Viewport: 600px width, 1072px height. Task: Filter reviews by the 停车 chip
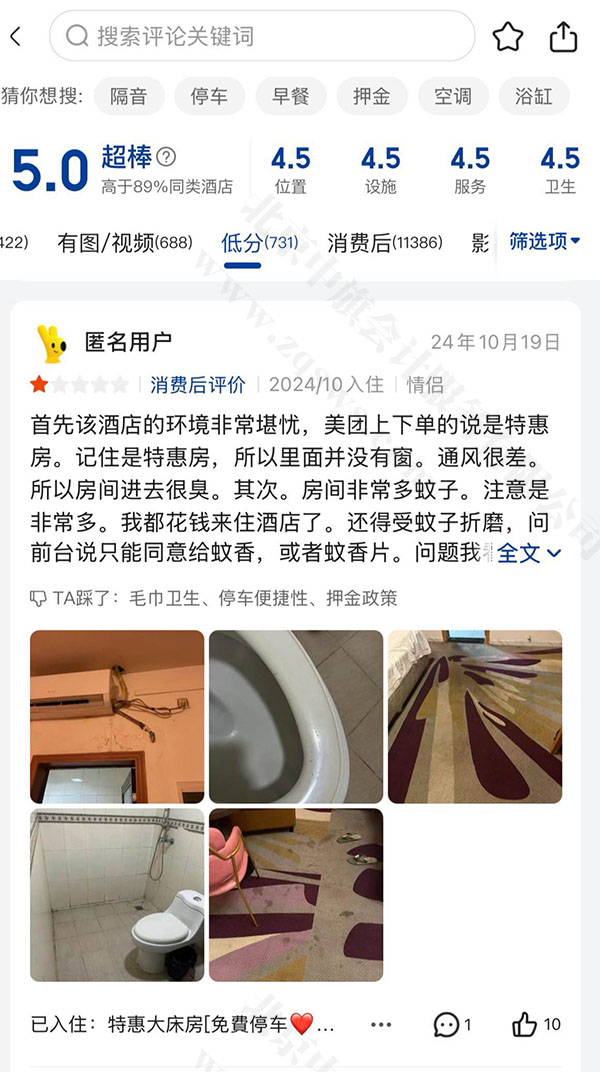point(209,96)
